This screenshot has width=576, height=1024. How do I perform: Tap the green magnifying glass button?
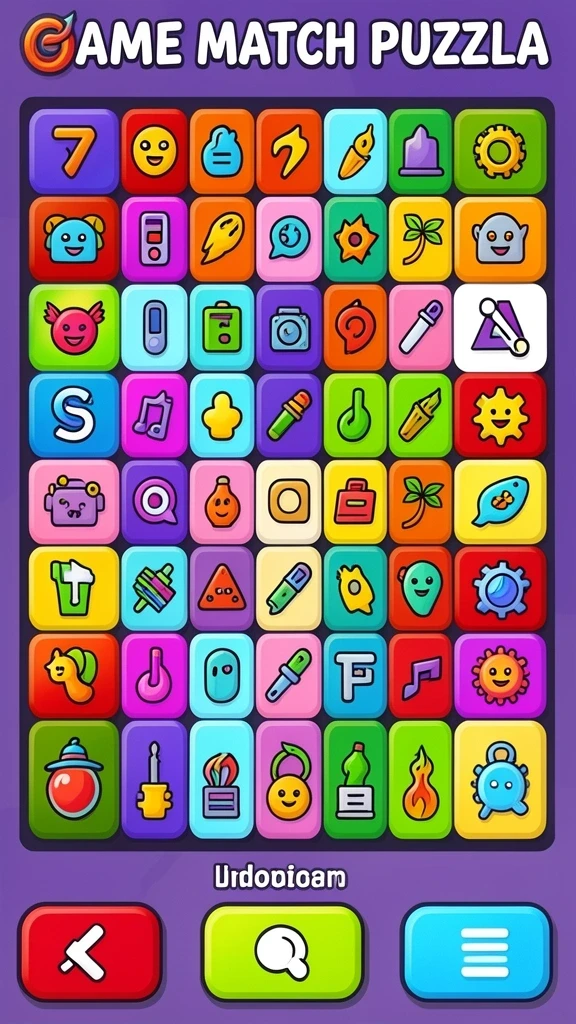pos(283,952)
